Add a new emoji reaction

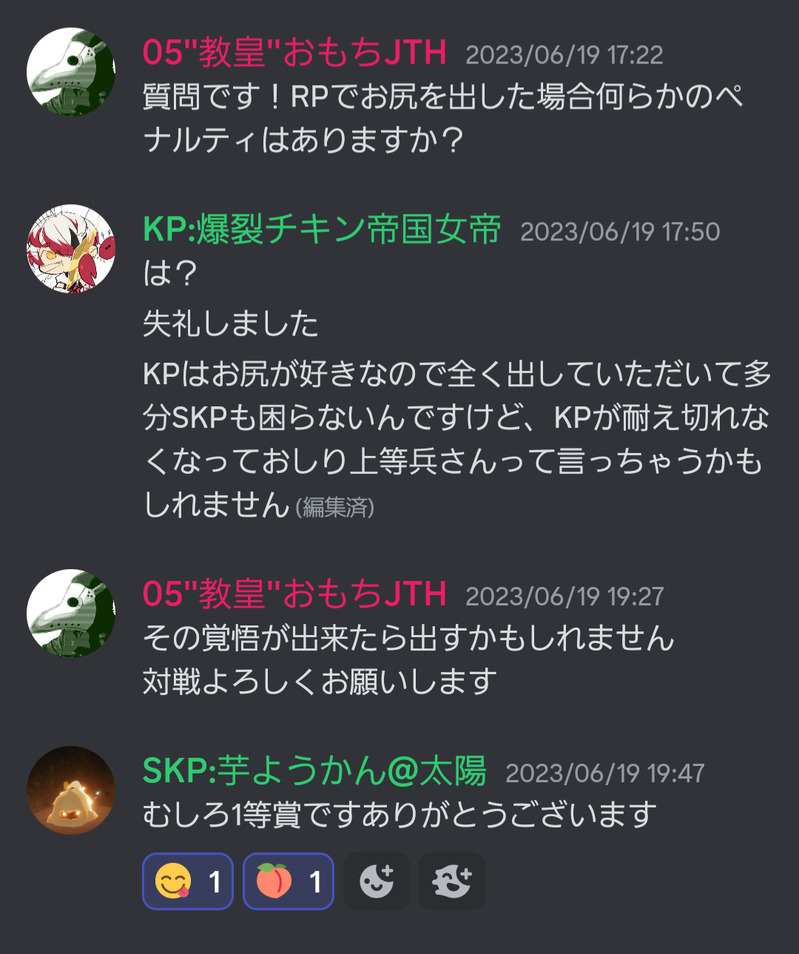coord(376,881)
